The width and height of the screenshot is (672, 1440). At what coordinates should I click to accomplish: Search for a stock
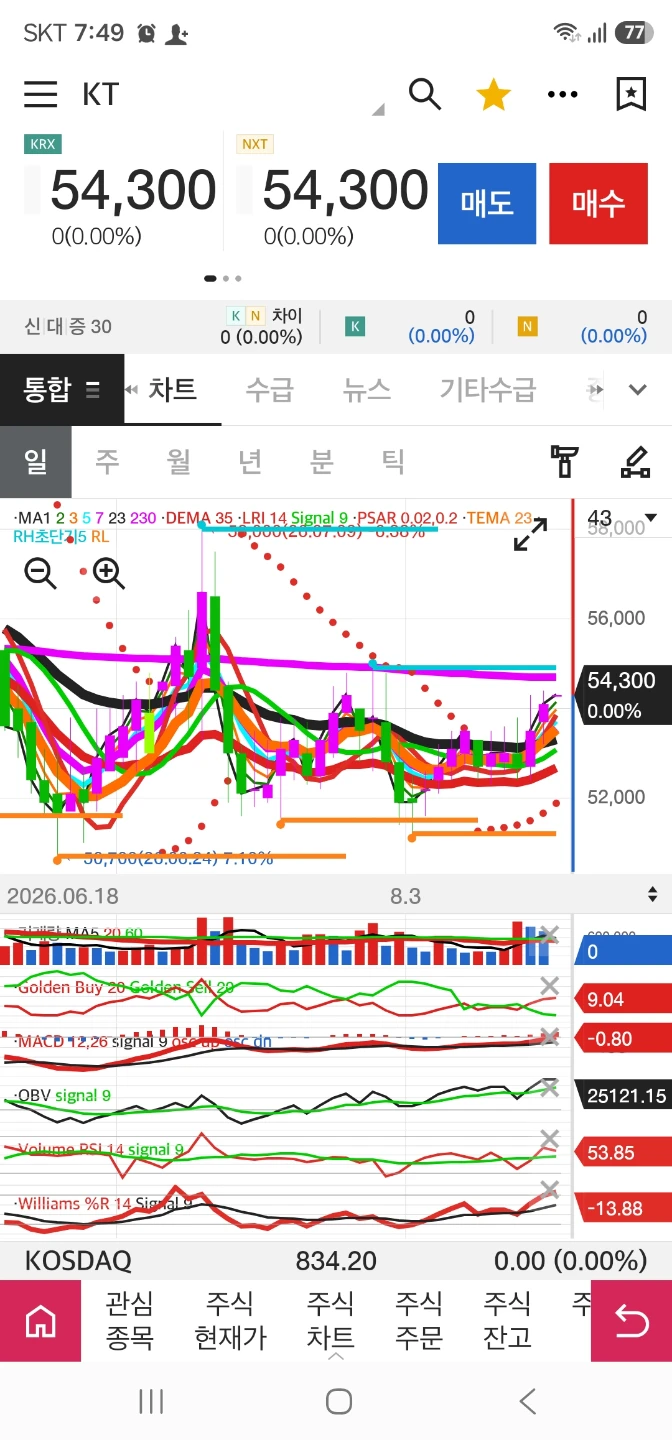425,94
